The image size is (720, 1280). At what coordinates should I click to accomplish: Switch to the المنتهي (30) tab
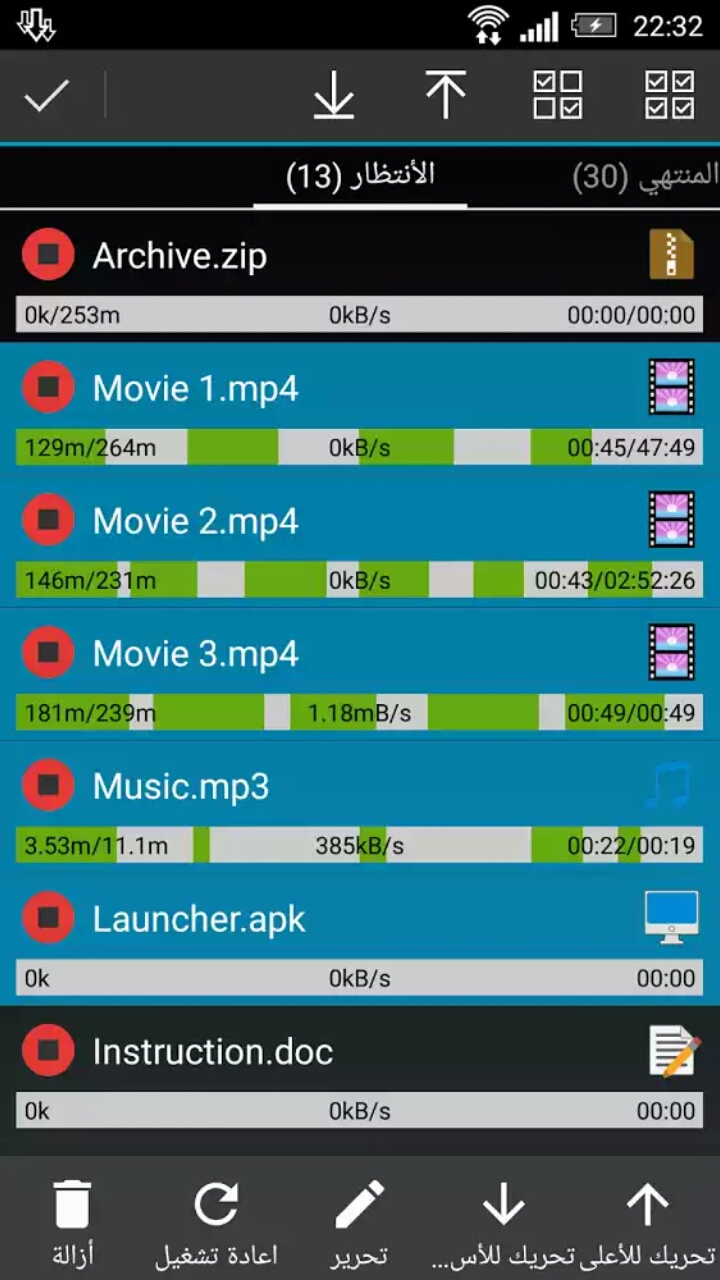point(645,176)
